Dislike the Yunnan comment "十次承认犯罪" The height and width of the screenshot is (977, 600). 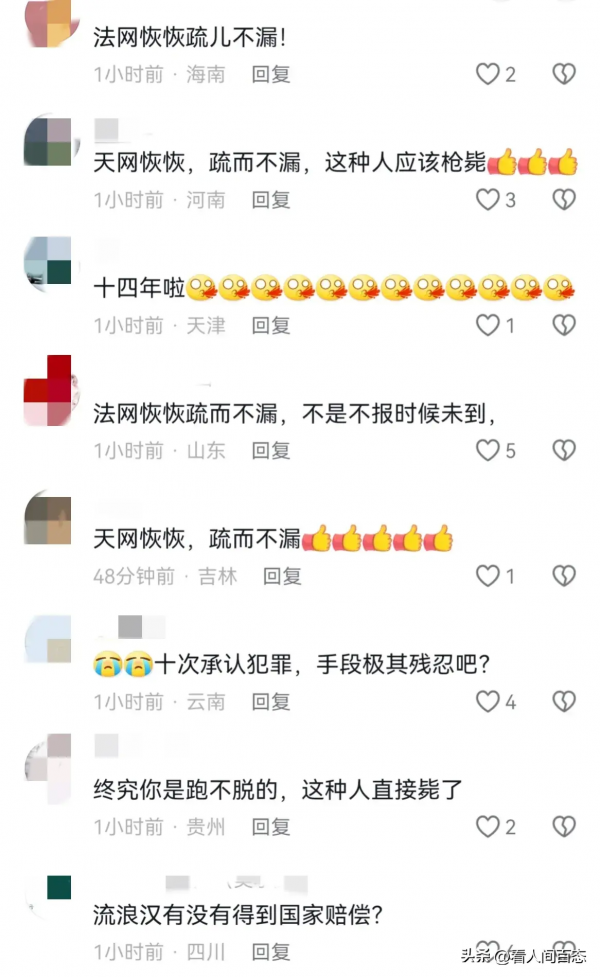coord(564,702)
